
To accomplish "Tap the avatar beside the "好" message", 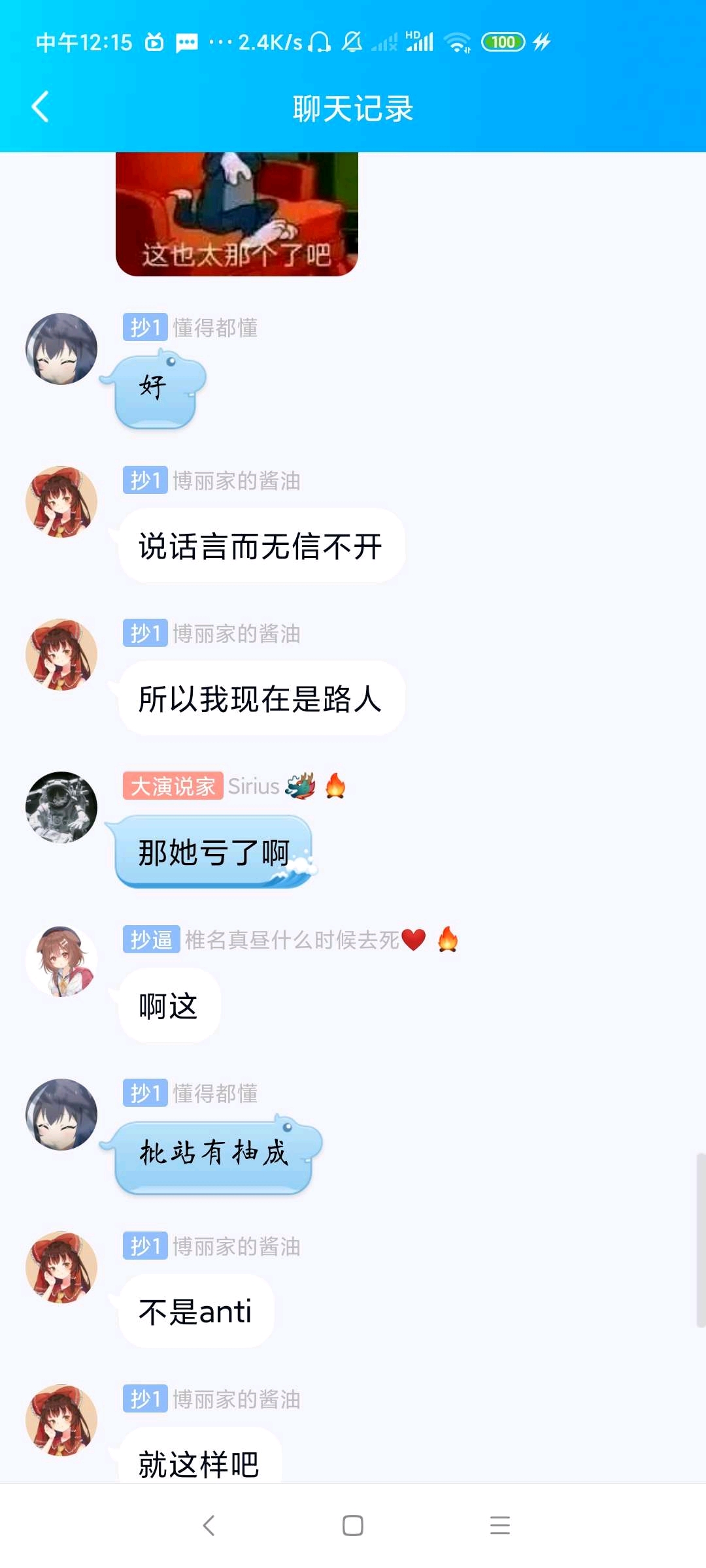I will (61, 349).
